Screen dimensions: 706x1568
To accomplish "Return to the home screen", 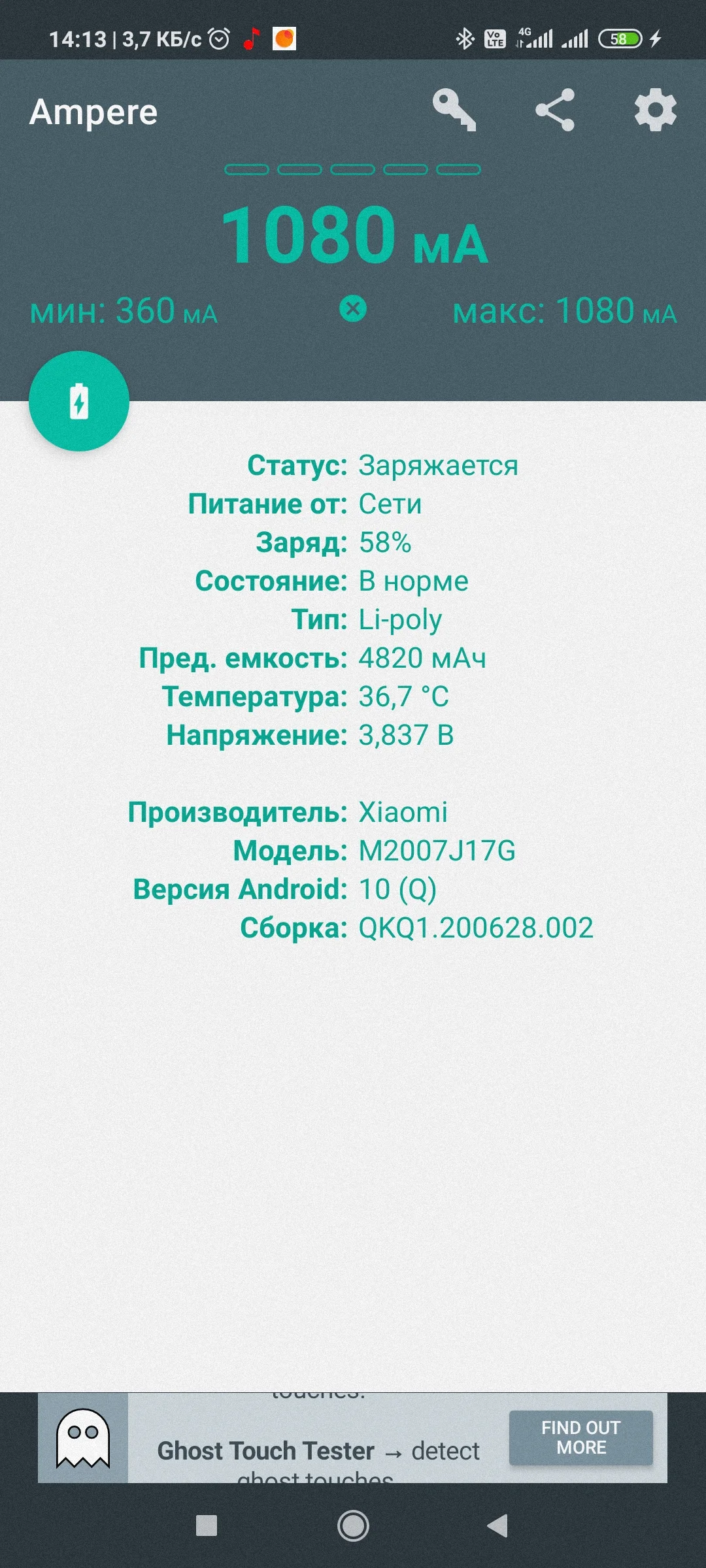I will pos(353,1526).
